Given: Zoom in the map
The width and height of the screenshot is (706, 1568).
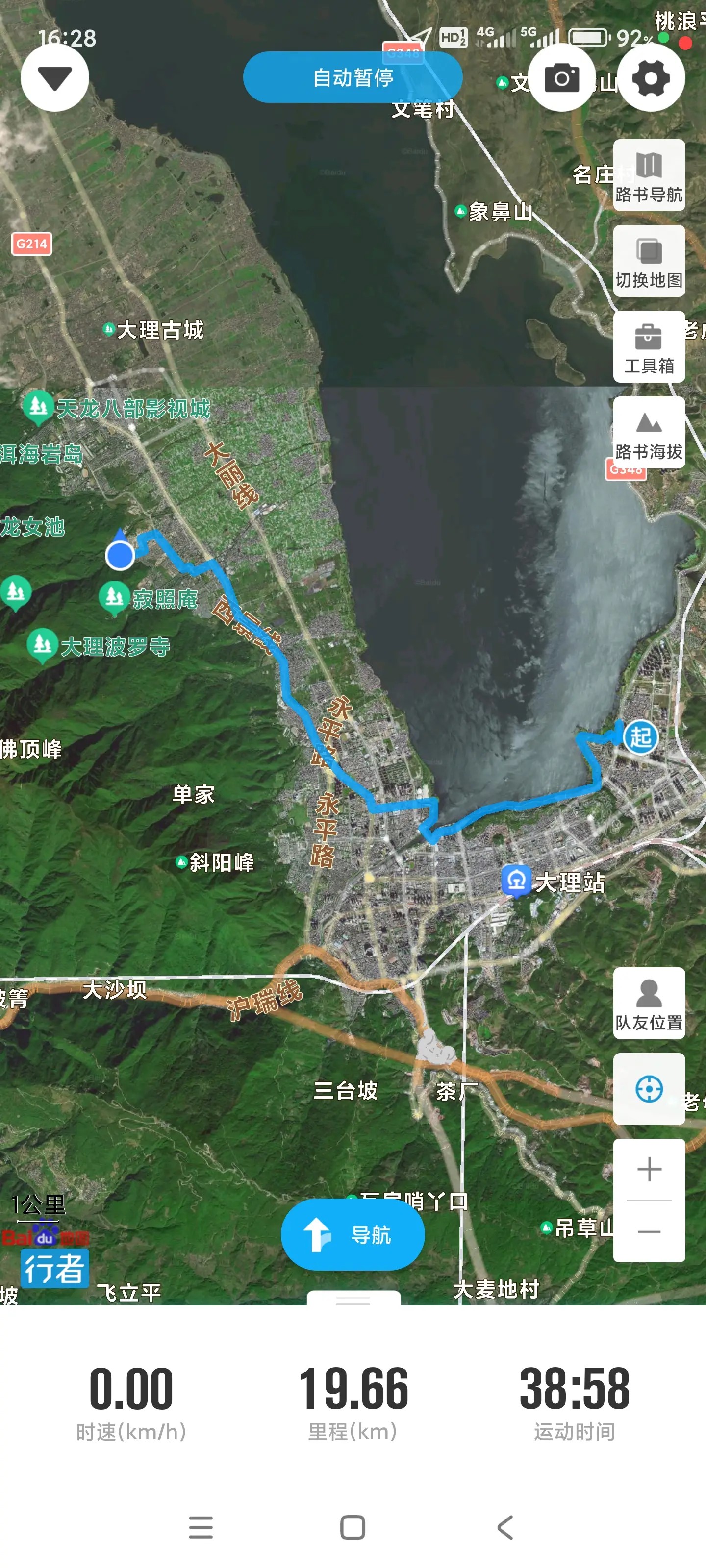Looking at the screenshot, I should pos(648,1169).
